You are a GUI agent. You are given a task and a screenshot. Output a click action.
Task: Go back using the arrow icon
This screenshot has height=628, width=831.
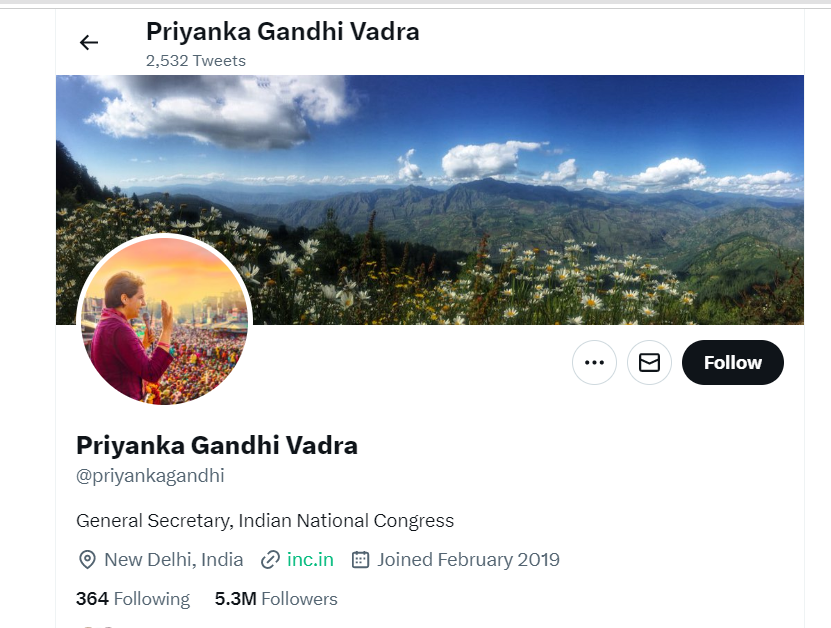[89, 42]
